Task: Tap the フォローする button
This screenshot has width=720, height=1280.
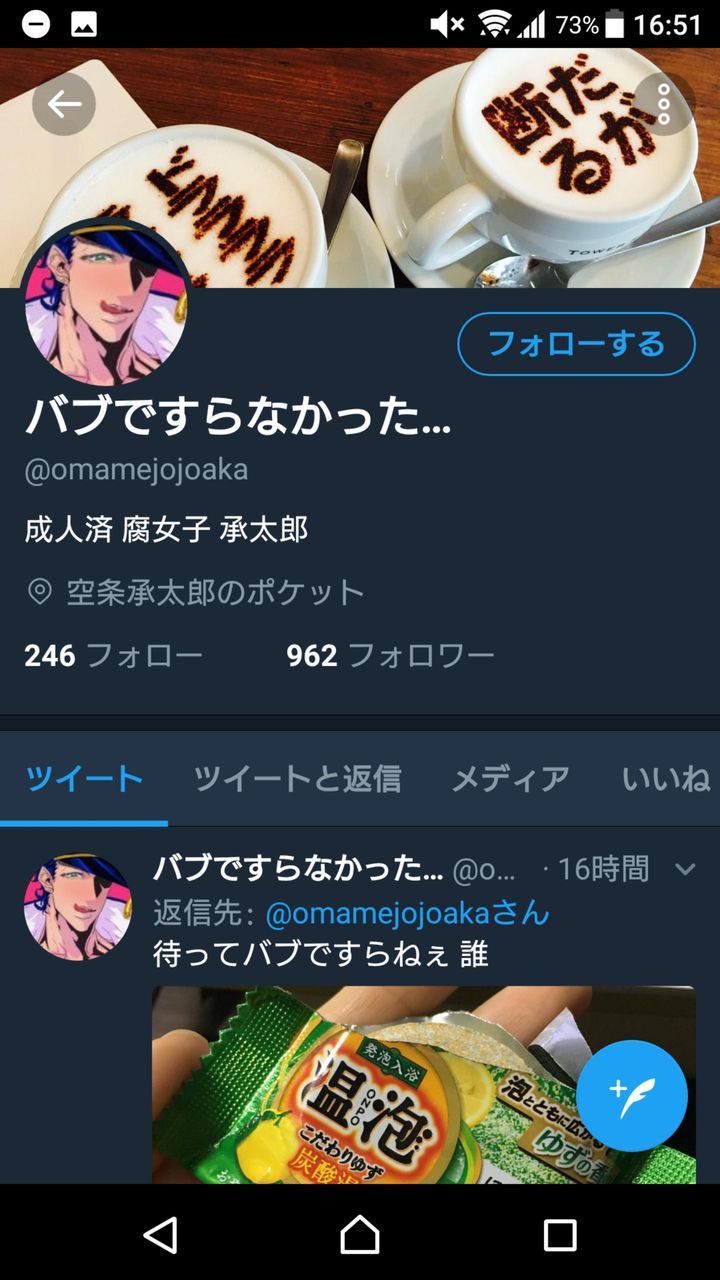Action: (576, 344)
